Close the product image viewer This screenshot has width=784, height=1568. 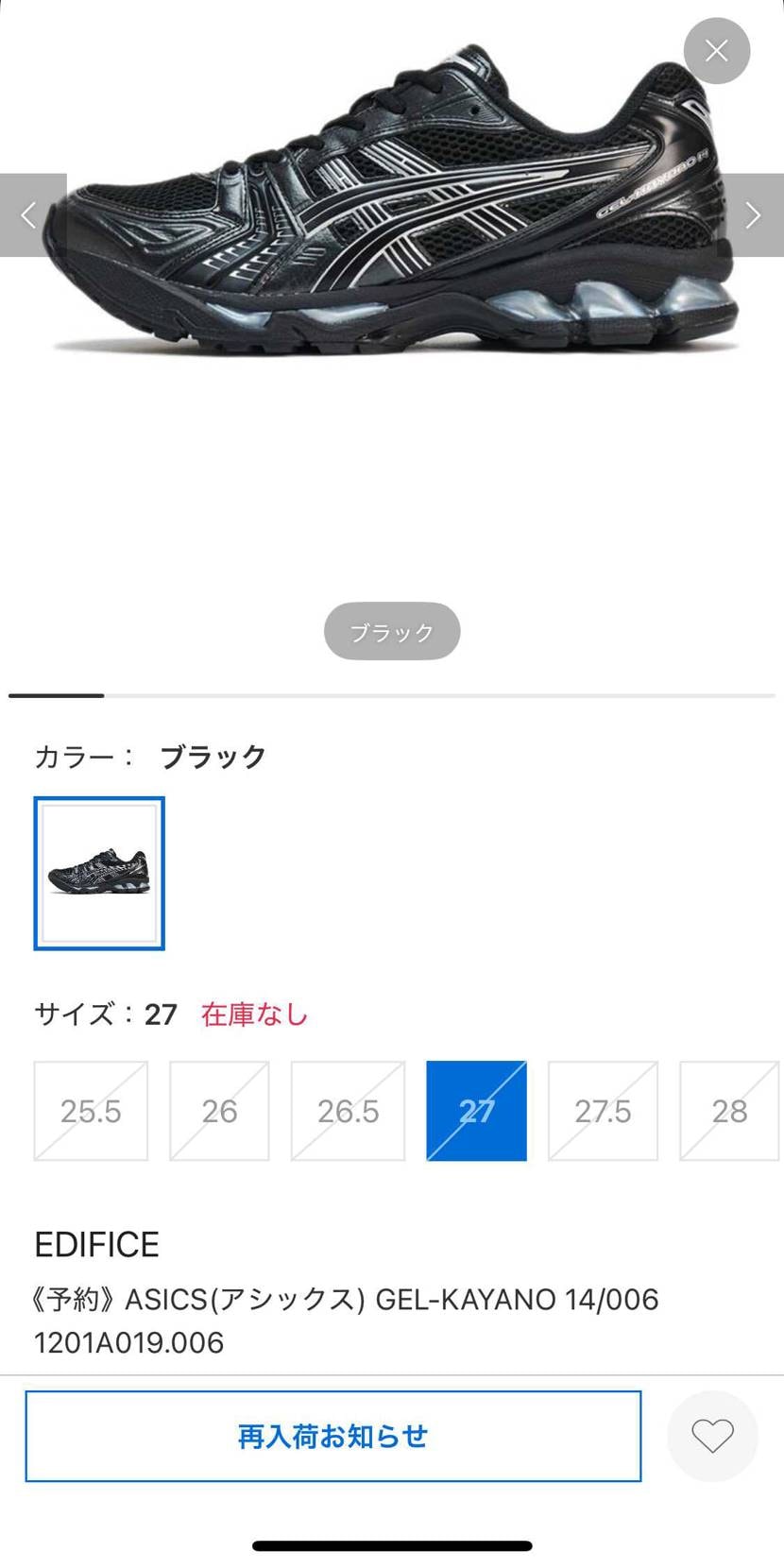pos(716,51)
